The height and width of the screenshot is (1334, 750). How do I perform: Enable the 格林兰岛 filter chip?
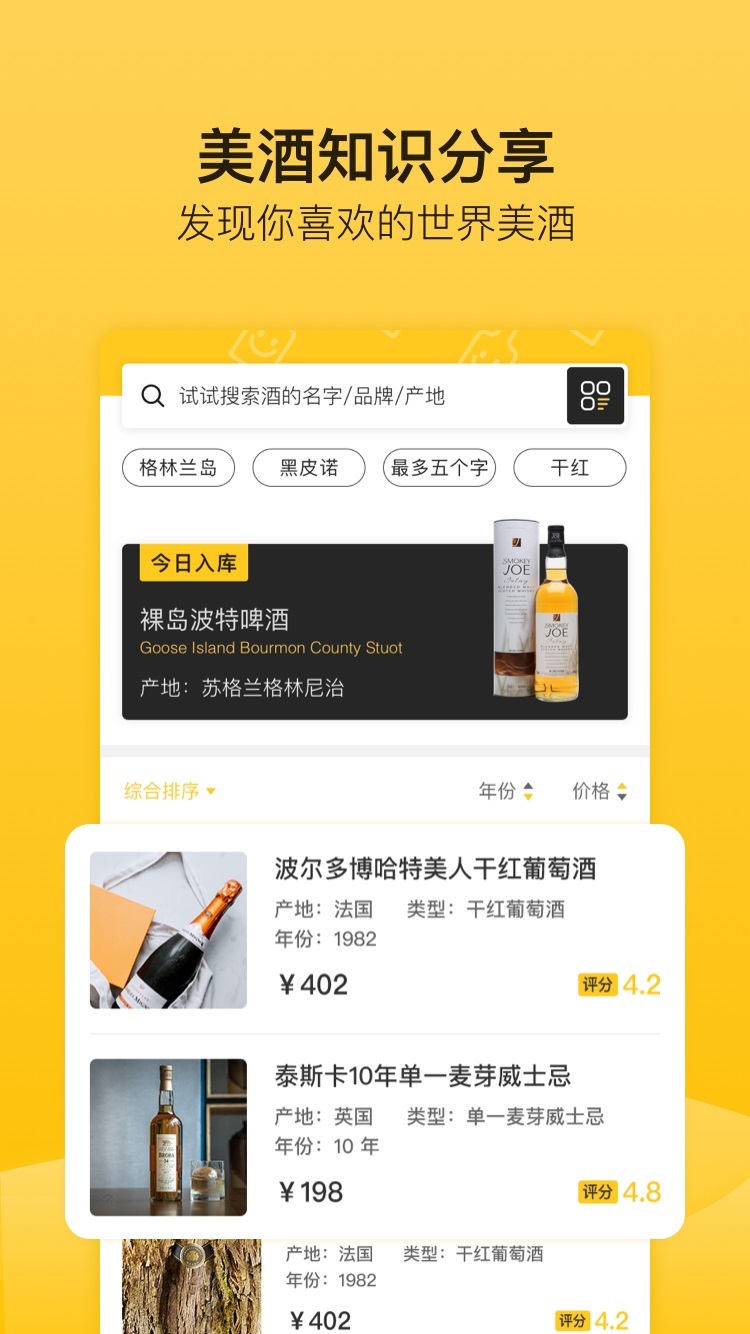[177, 467]
